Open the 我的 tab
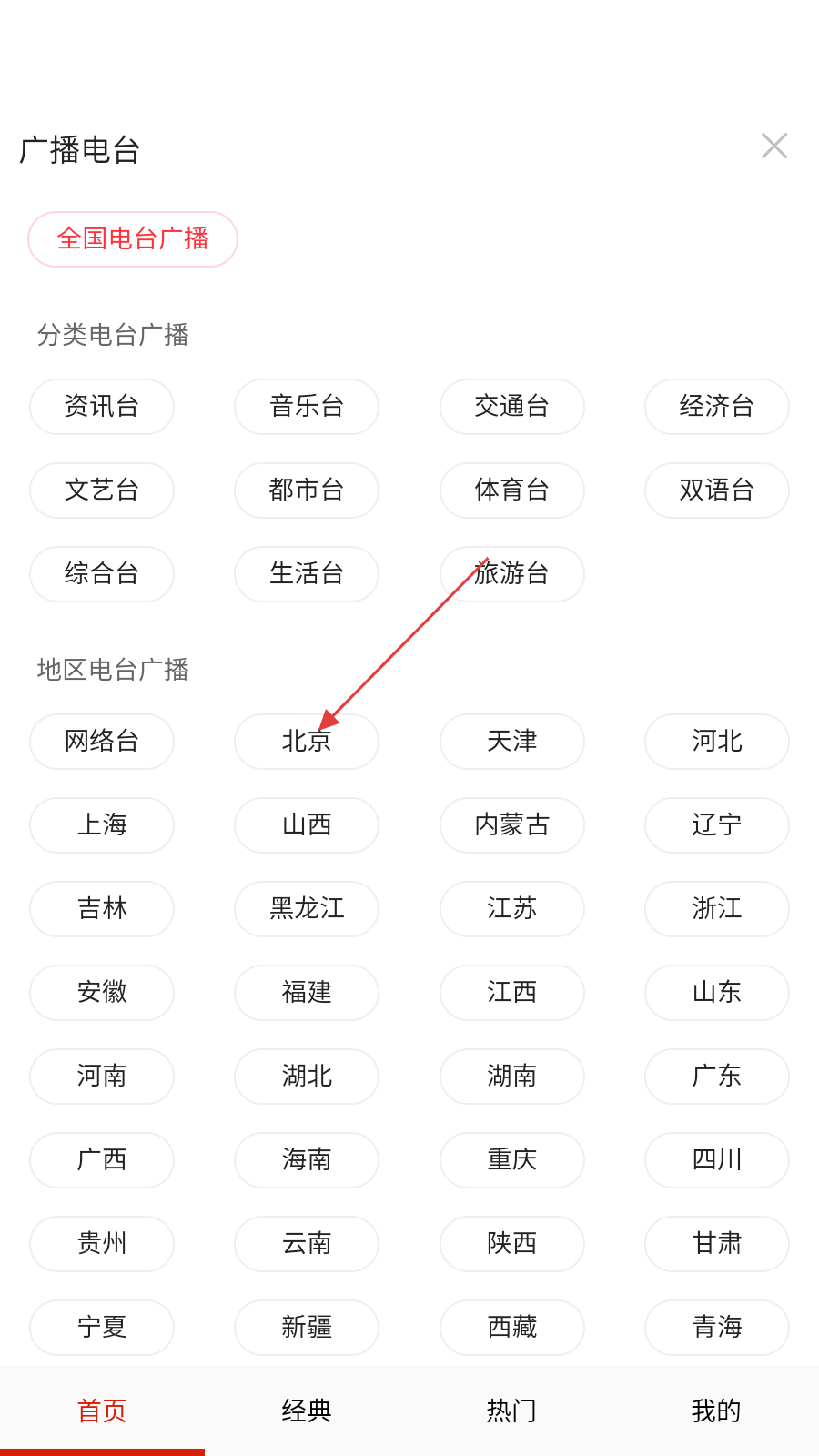This screenshot has width=819, height=1456. pos(716,1410)
